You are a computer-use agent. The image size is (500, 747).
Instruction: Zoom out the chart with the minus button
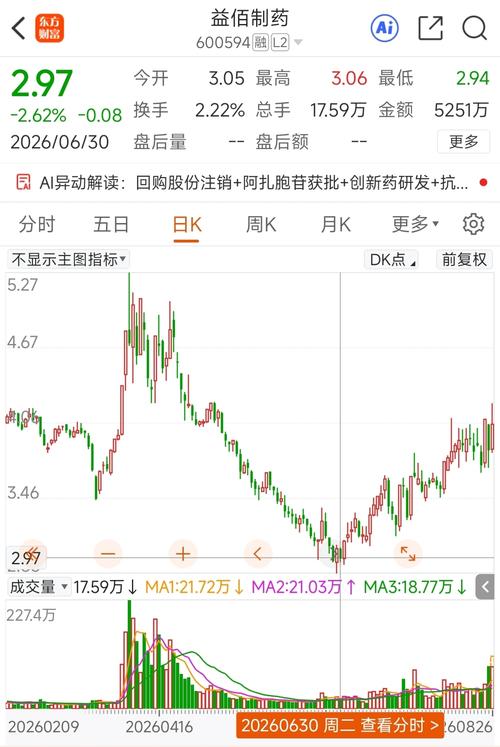[x=108, y=554]
